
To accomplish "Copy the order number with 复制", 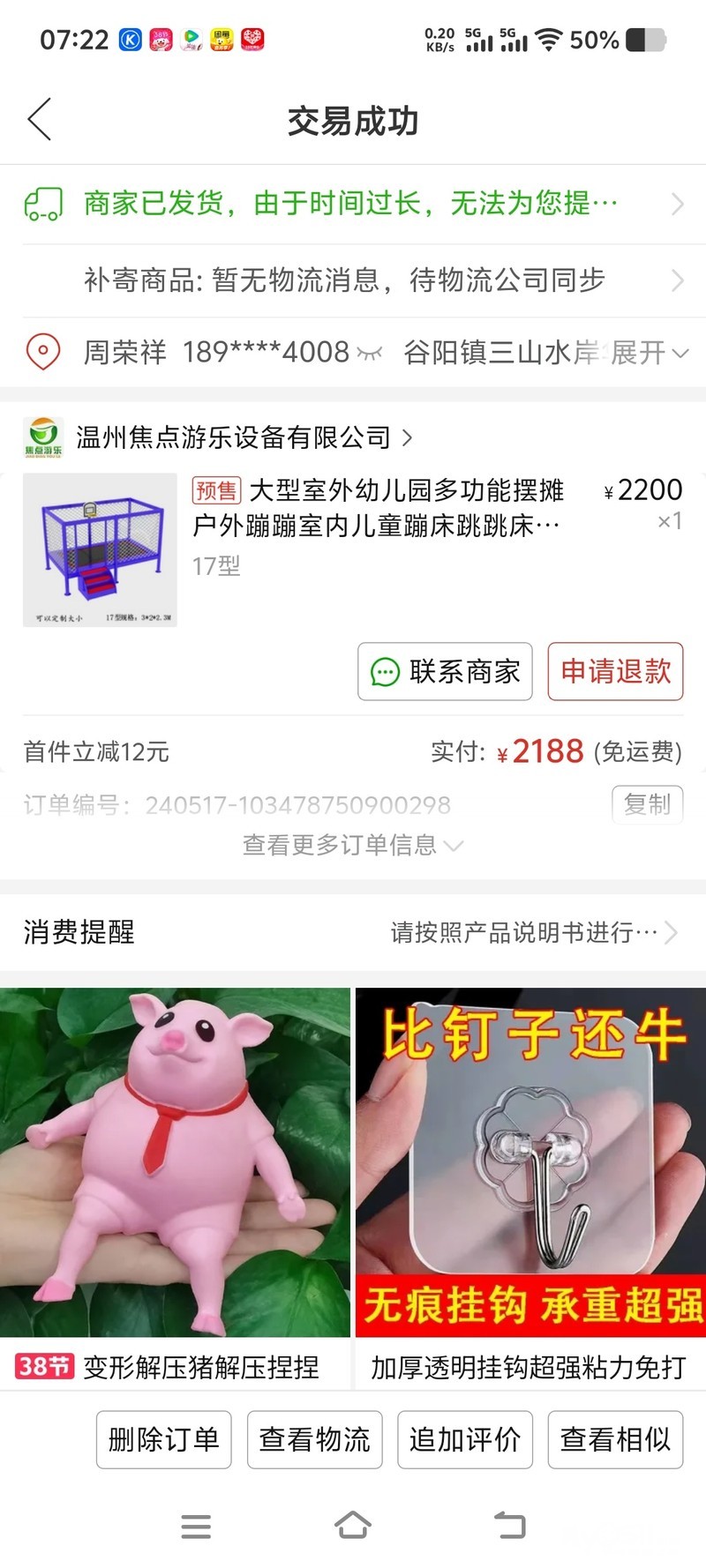I will (x=647, y=804).
